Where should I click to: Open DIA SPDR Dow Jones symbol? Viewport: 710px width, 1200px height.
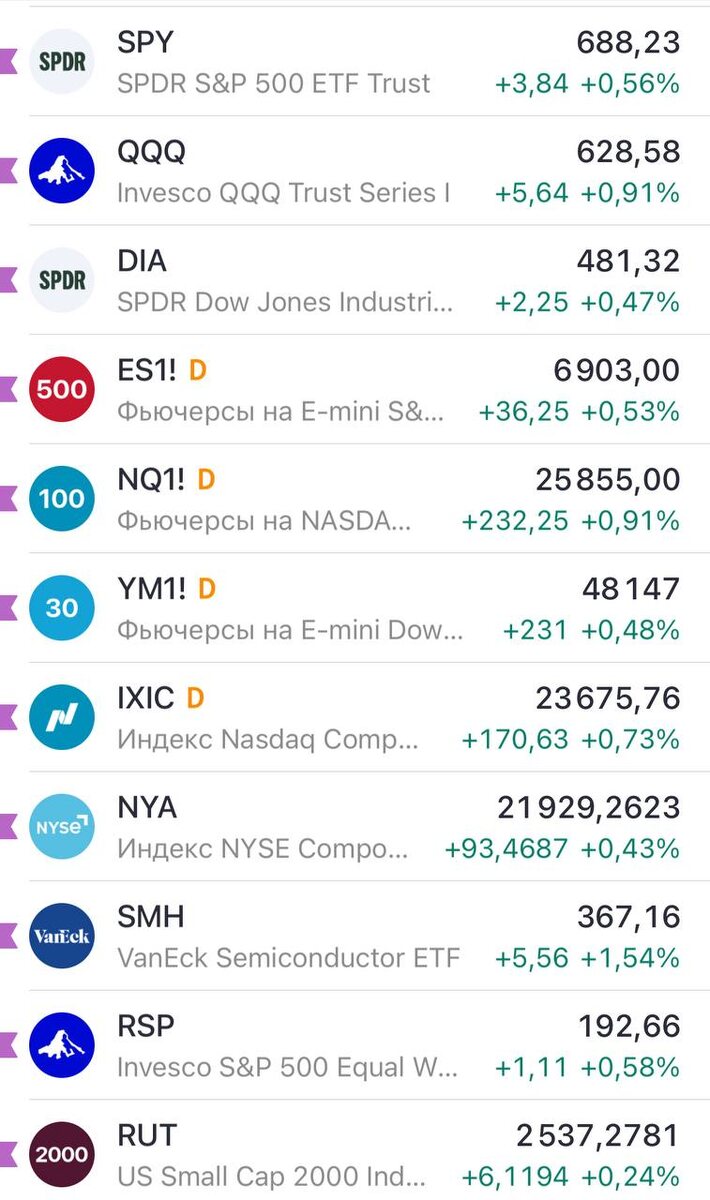tap(355, 280)
